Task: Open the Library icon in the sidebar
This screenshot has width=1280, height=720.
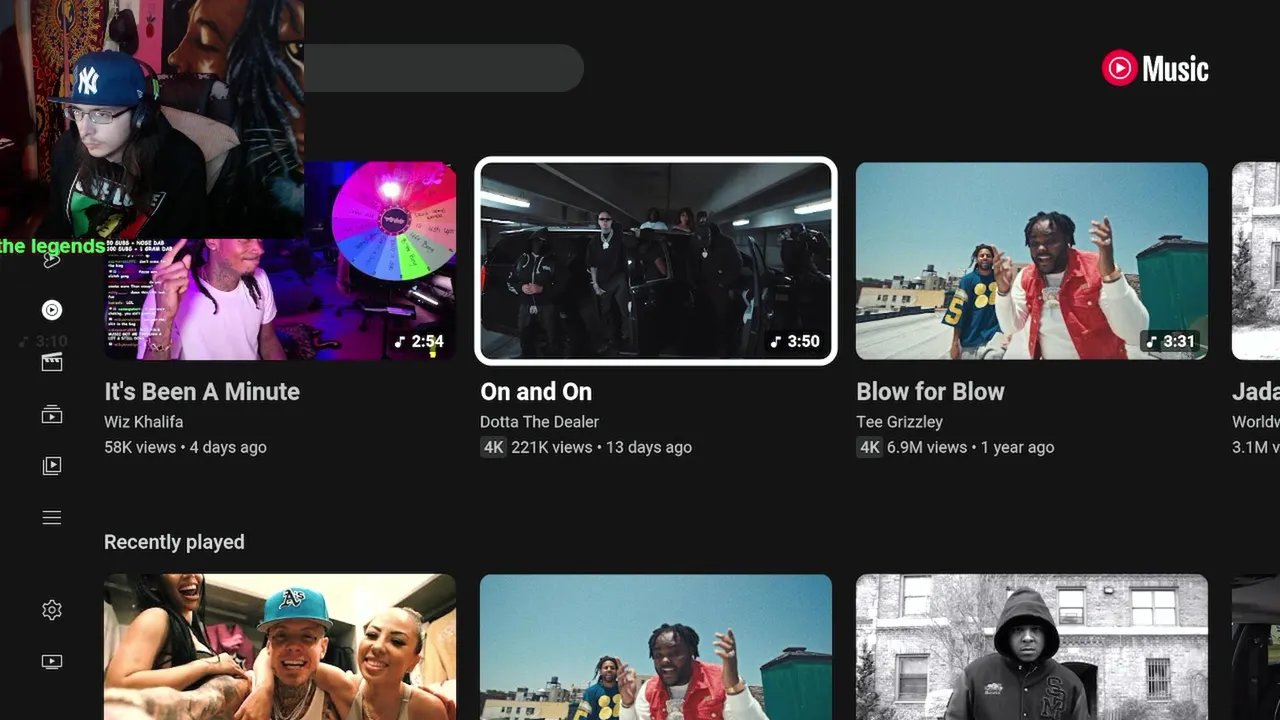Action: click(52, 466)
